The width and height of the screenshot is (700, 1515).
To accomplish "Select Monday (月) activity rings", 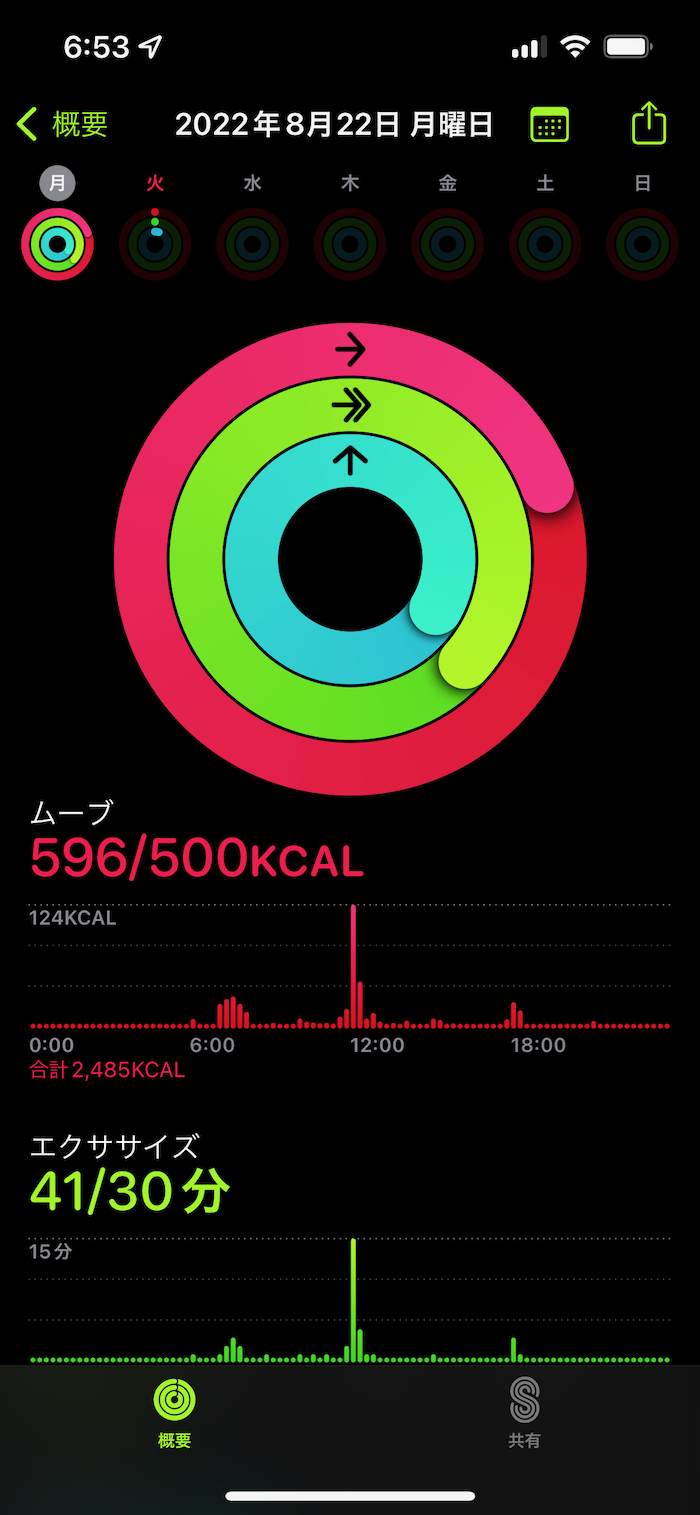I will [57, 243].
